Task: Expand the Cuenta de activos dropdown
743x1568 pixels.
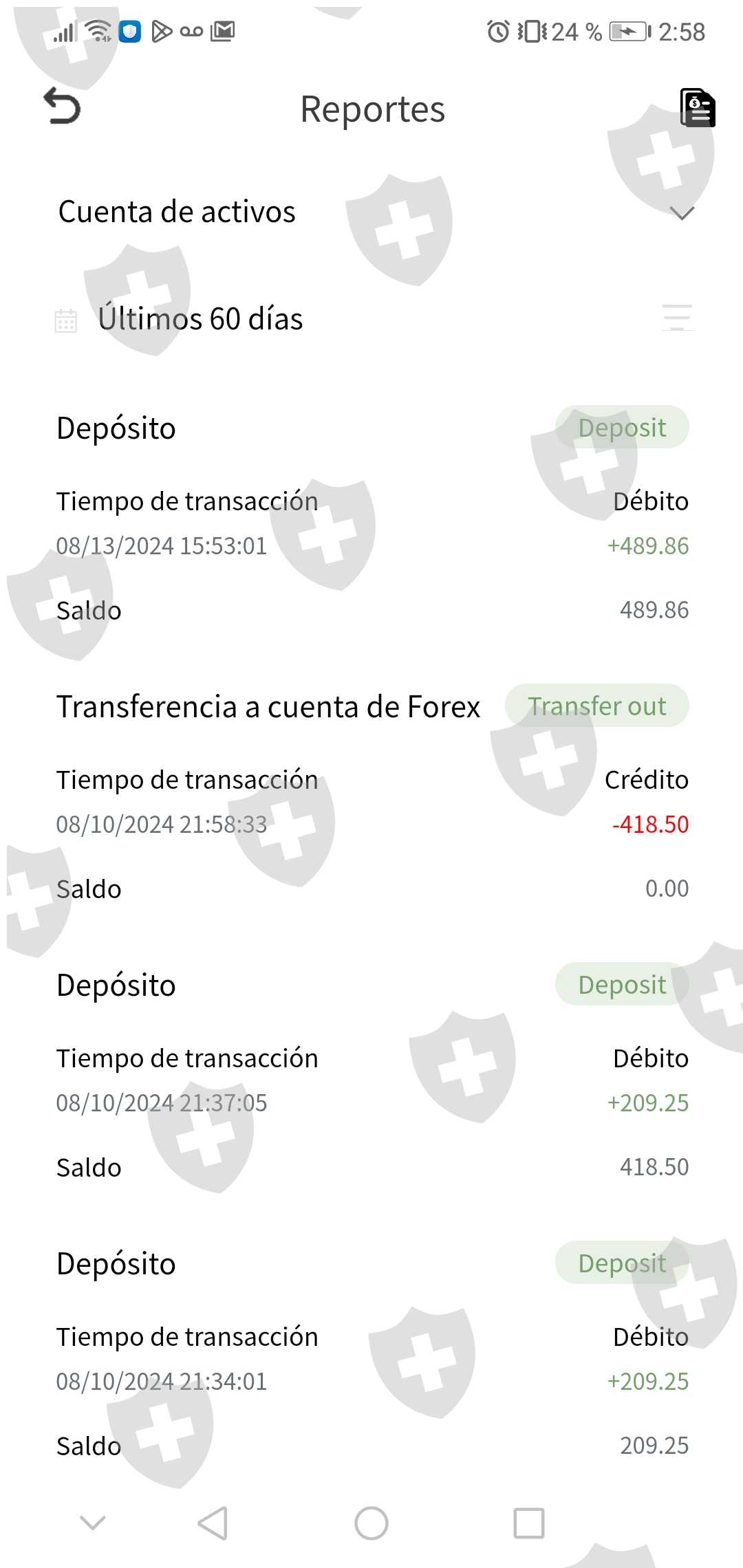Action: pyautogui.click(x=681, y=213)
